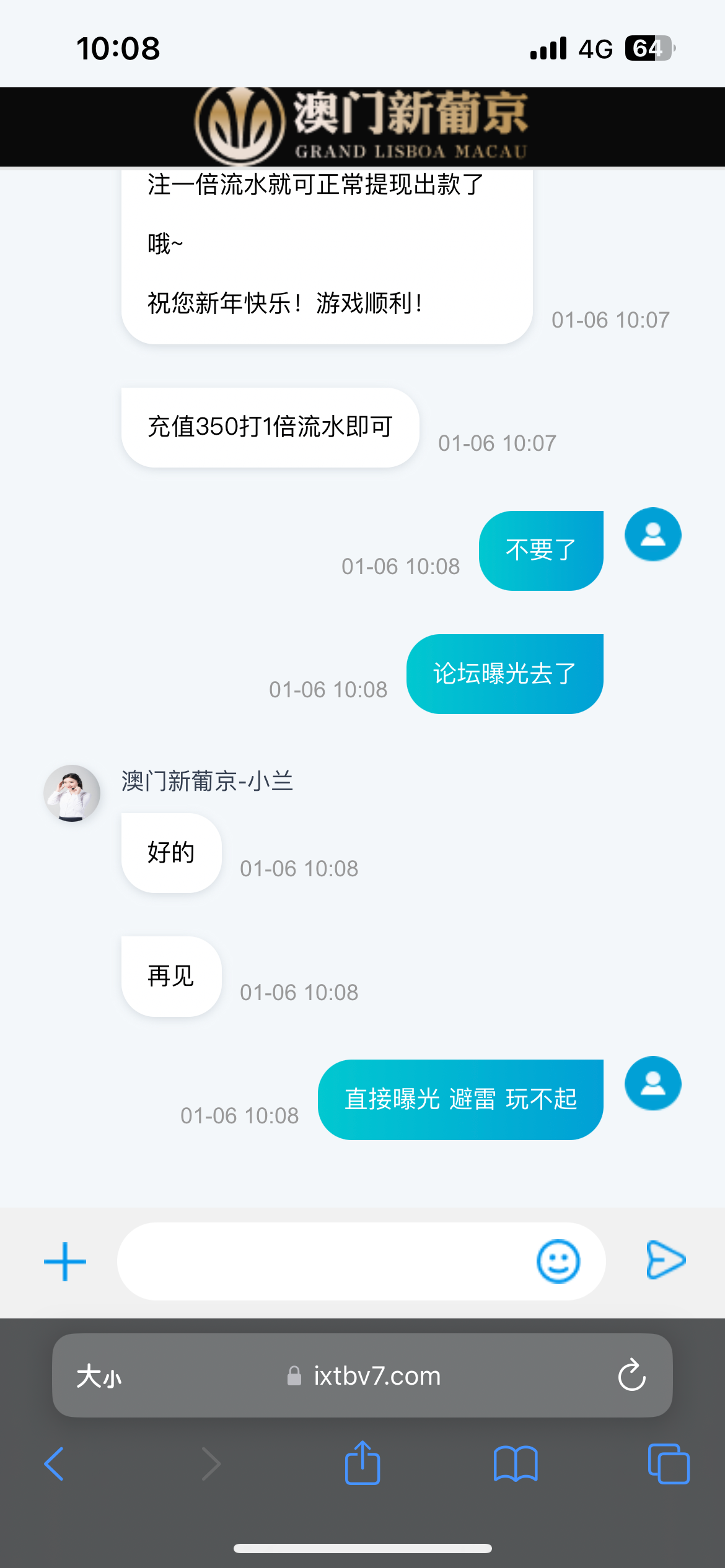Open the plus attachment menu

coord(65,1261)
